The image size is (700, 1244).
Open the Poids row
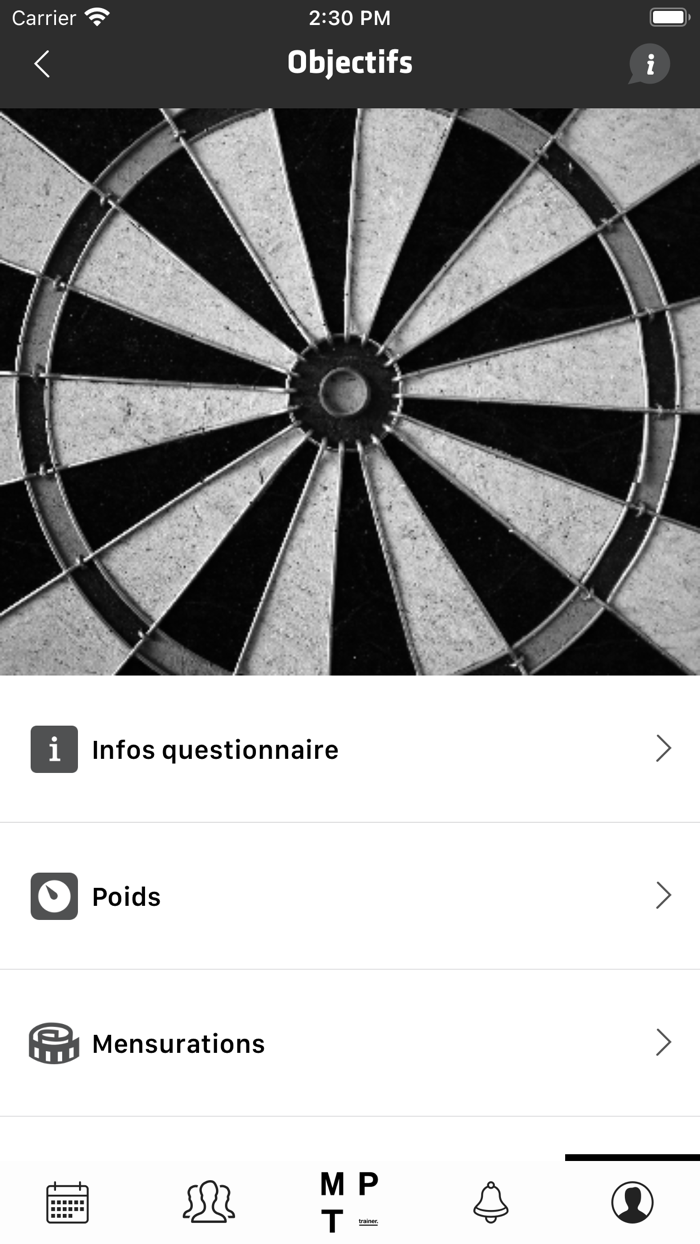click(x=350, y=896)
